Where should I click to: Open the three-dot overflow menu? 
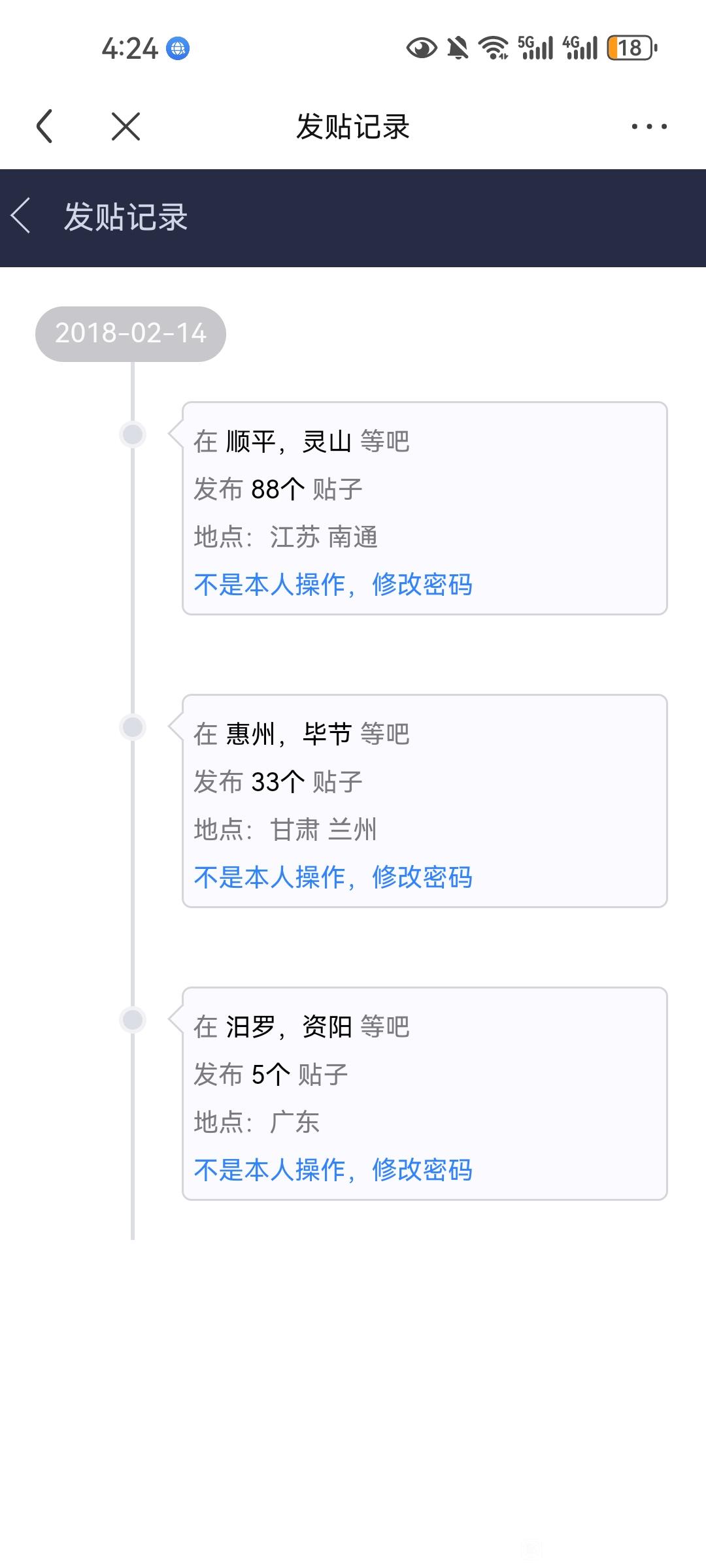(648, 126)
